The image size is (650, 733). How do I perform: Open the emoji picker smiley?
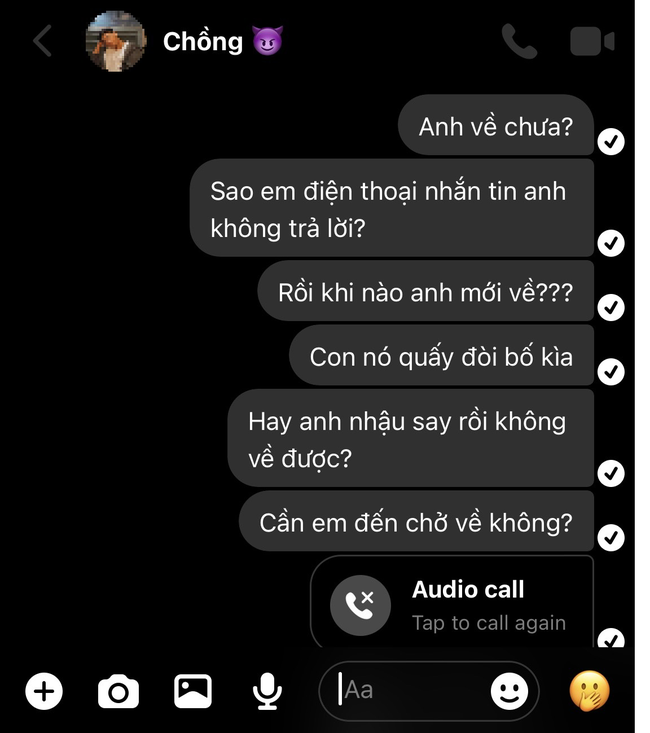[x=509, y=690]
